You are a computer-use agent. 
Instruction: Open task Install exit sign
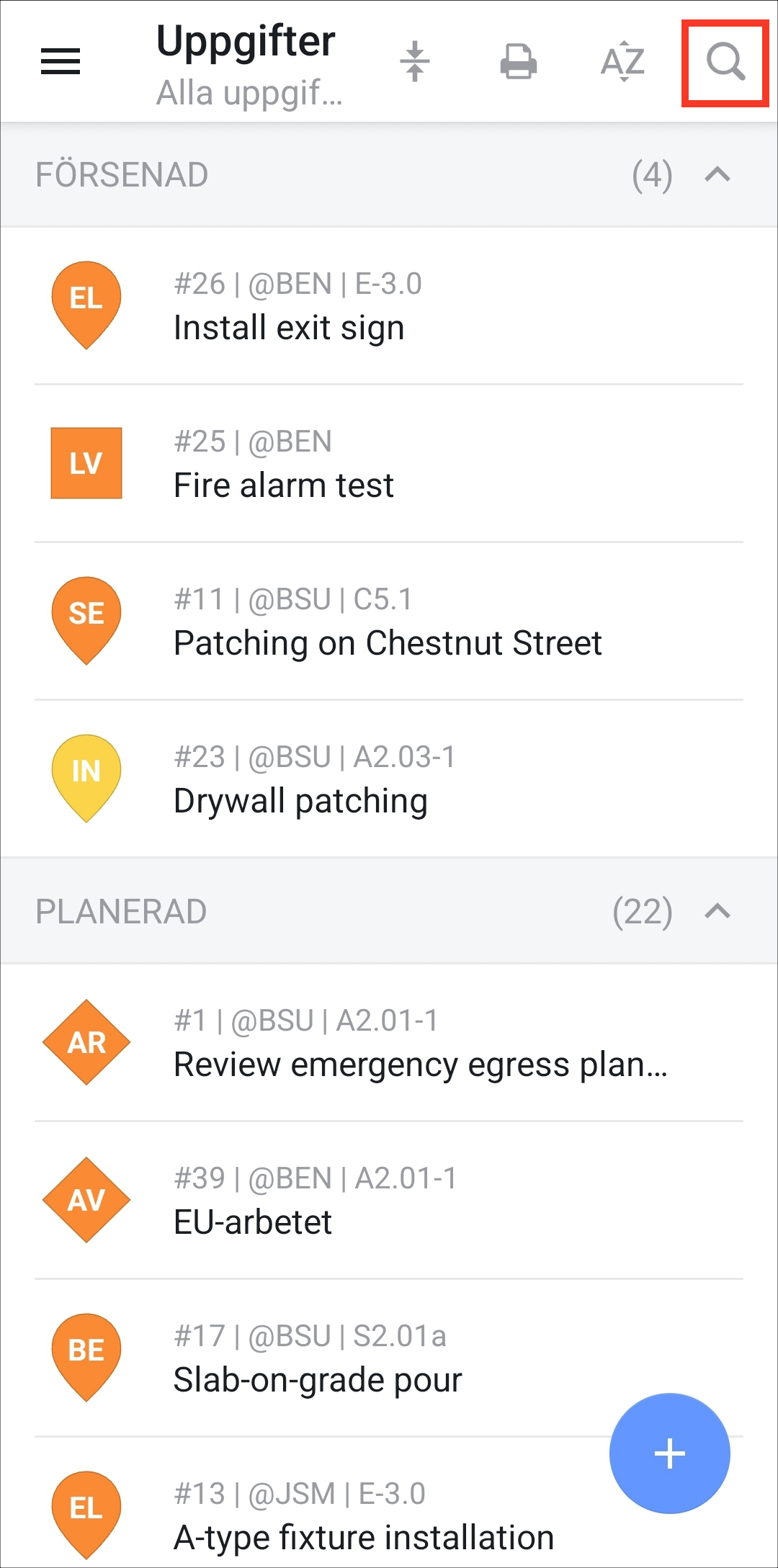click(389, 306)
